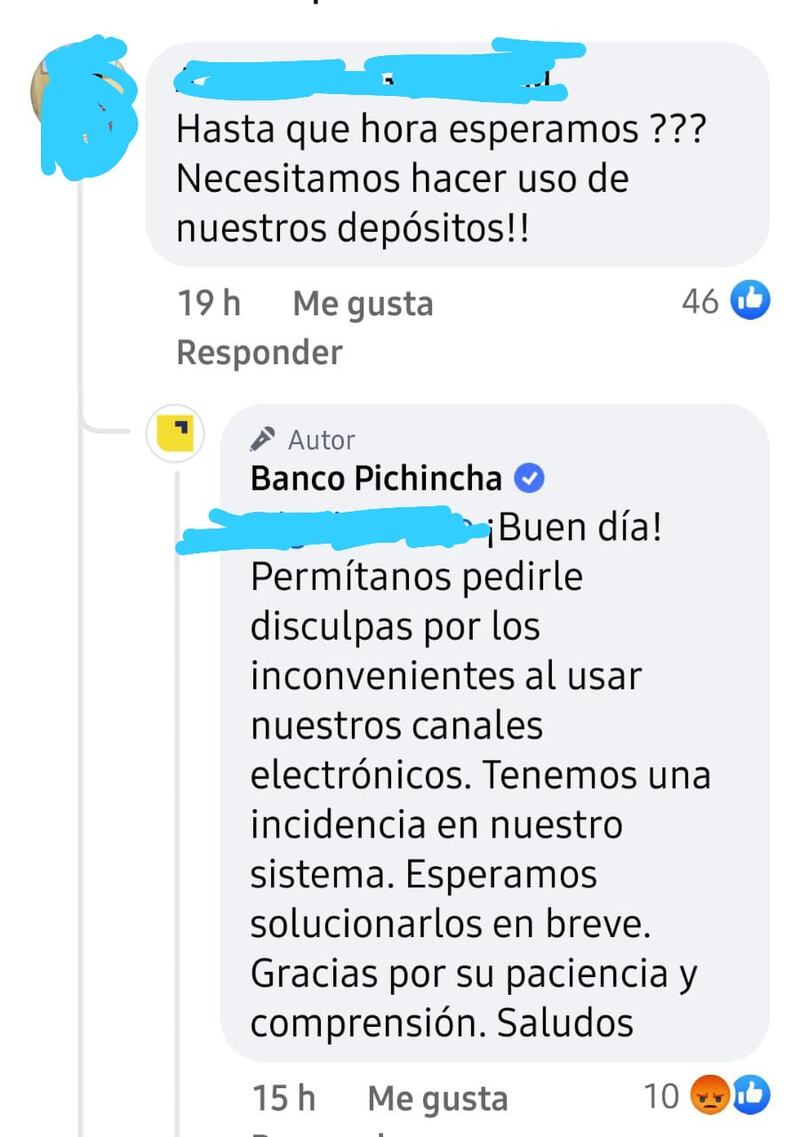Open the Banco Pichincha profile name
This screenshot has width=800, height=1137.
[x=376, y=479]
